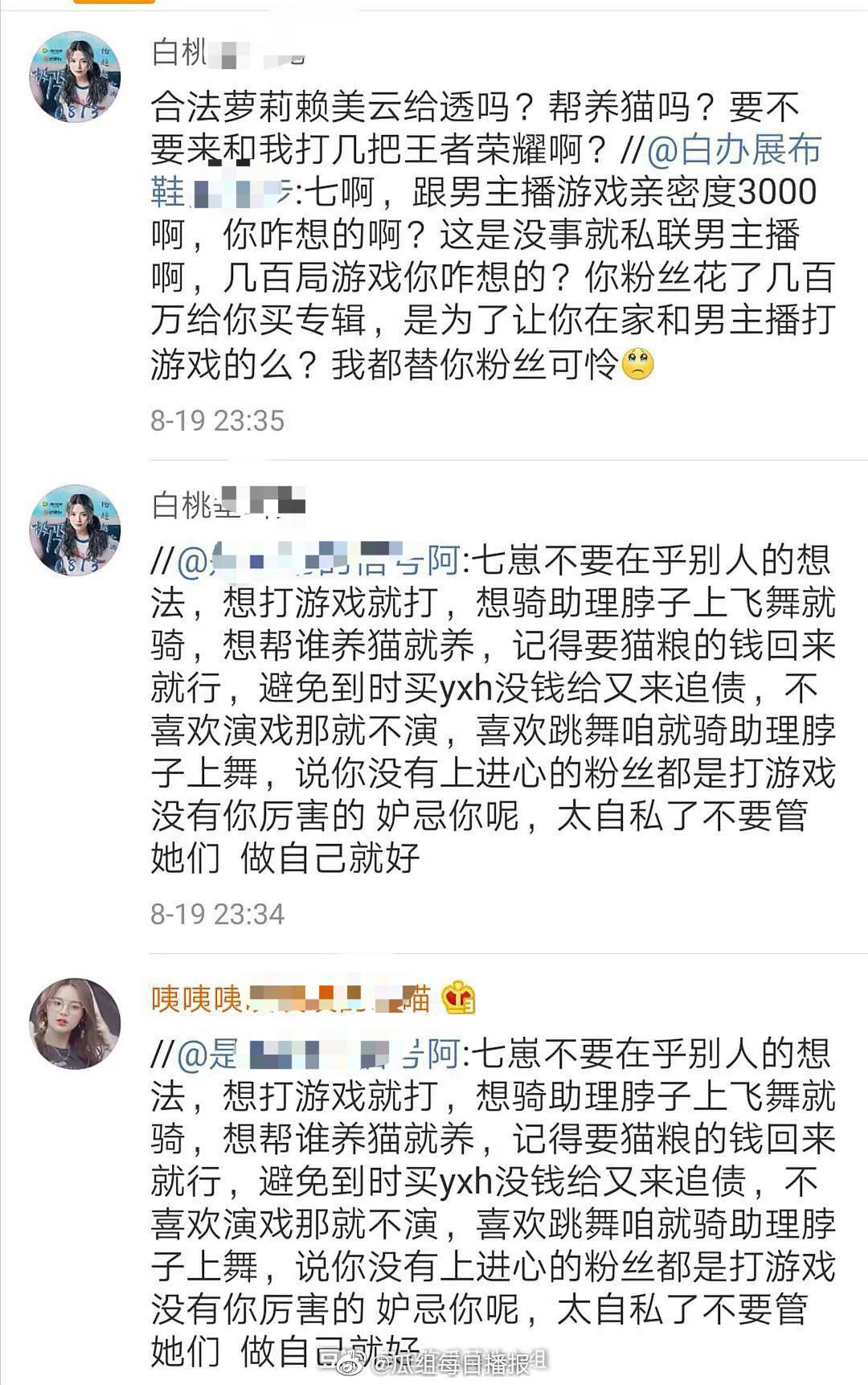Open the avatar on the 8-19 23:35 repost
The image size is (868, 1385).
click(75, 78)
